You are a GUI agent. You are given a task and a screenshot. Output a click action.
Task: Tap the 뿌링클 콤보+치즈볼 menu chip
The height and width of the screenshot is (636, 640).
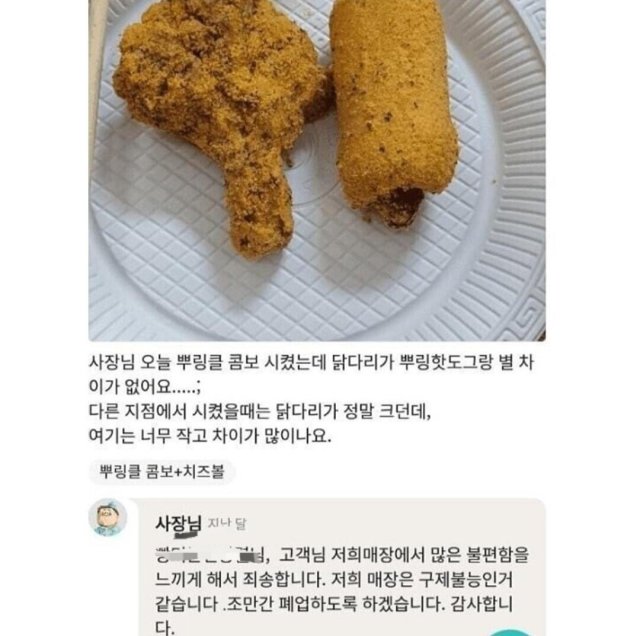click(161, 471)
